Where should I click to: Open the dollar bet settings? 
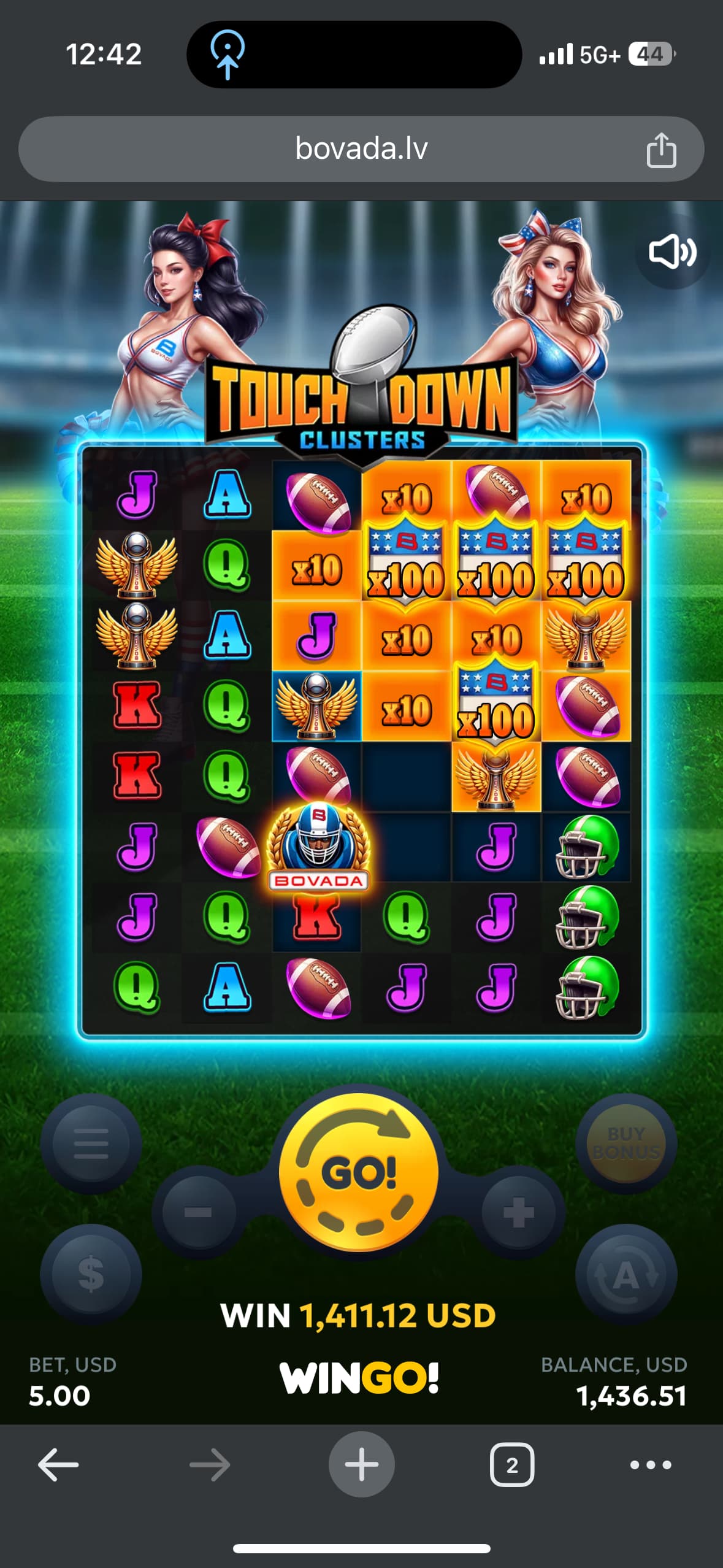91,1274
